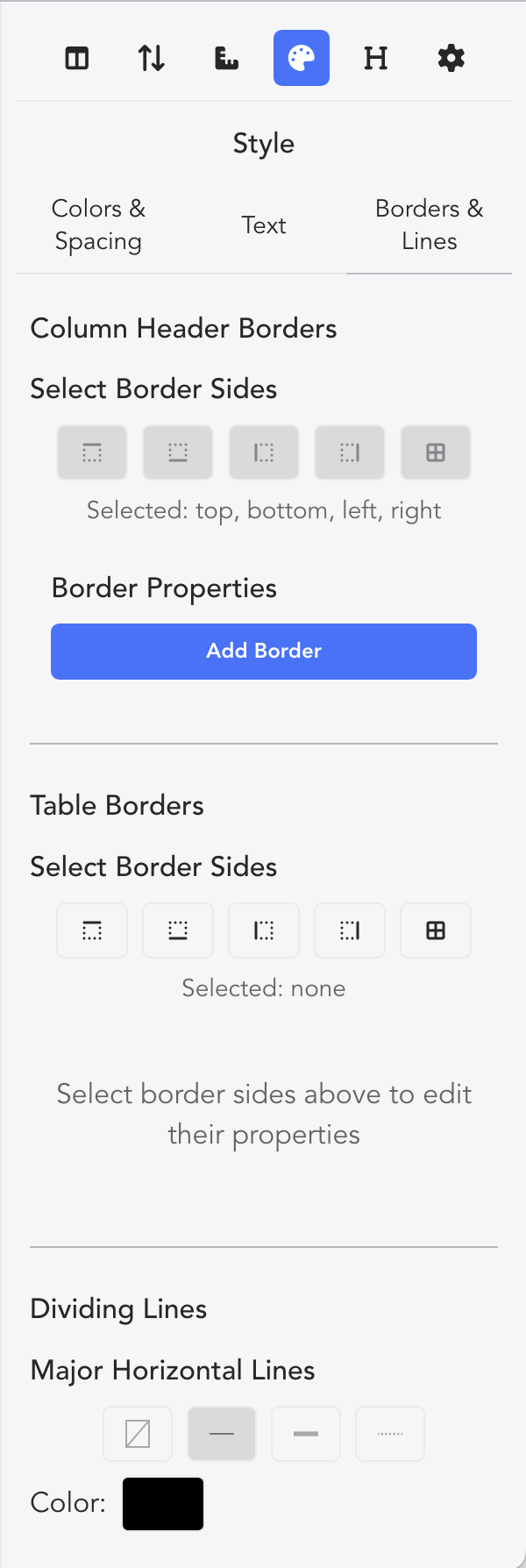Open the sort arrows toolbar icon
Viewport: 526px width, 1568px height.
point(152,59)
